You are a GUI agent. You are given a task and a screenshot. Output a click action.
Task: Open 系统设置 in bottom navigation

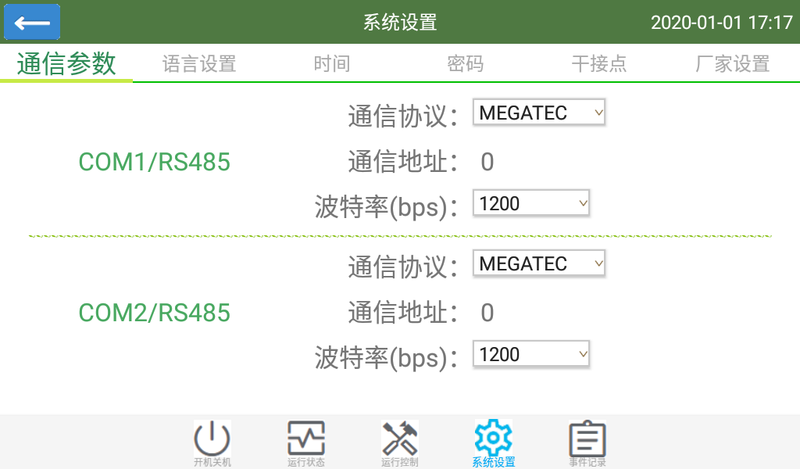[x=493, y=443]
